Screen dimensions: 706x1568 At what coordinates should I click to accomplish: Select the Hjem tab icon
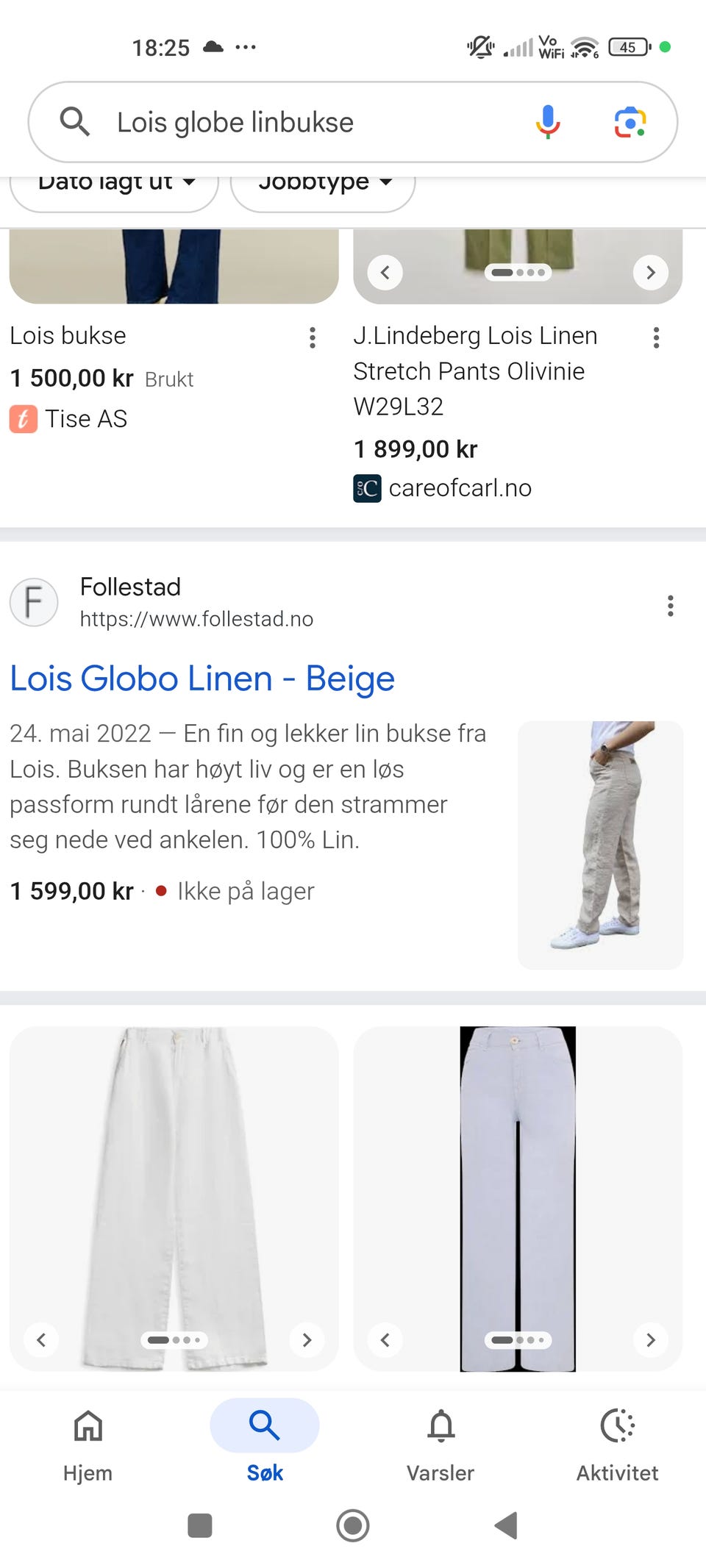(88, 1425)
